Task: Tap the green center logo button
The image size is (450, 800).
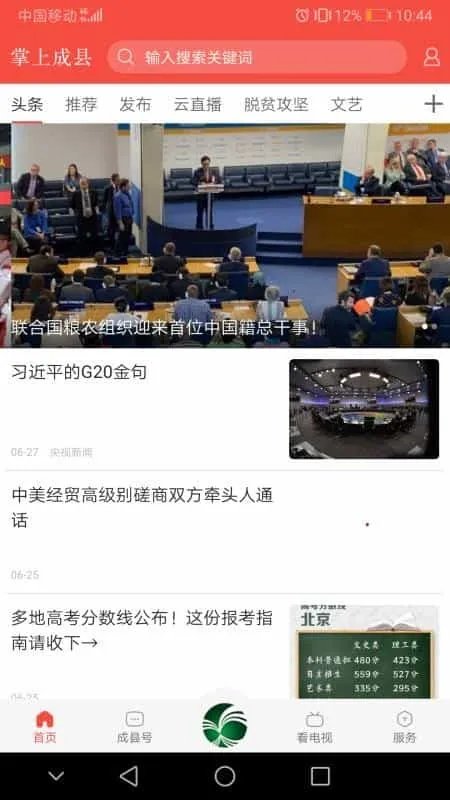Action: 224,725
